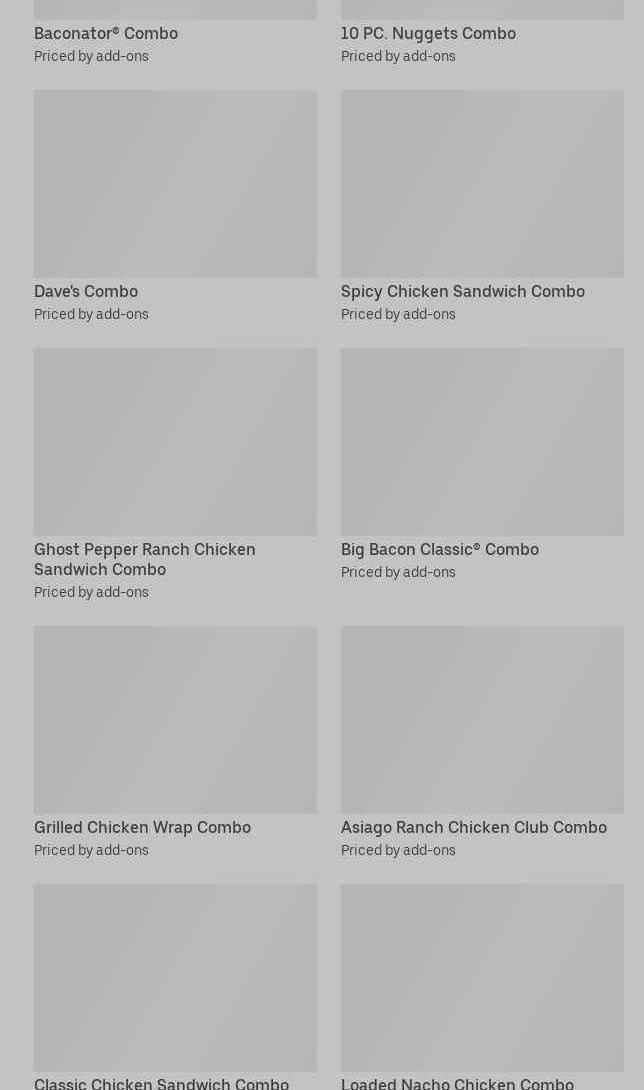This screenshot has width=644, height=1090.
Task: Select the Loaded Nacho Chicken Combo
Action: [x=482, y=986]
